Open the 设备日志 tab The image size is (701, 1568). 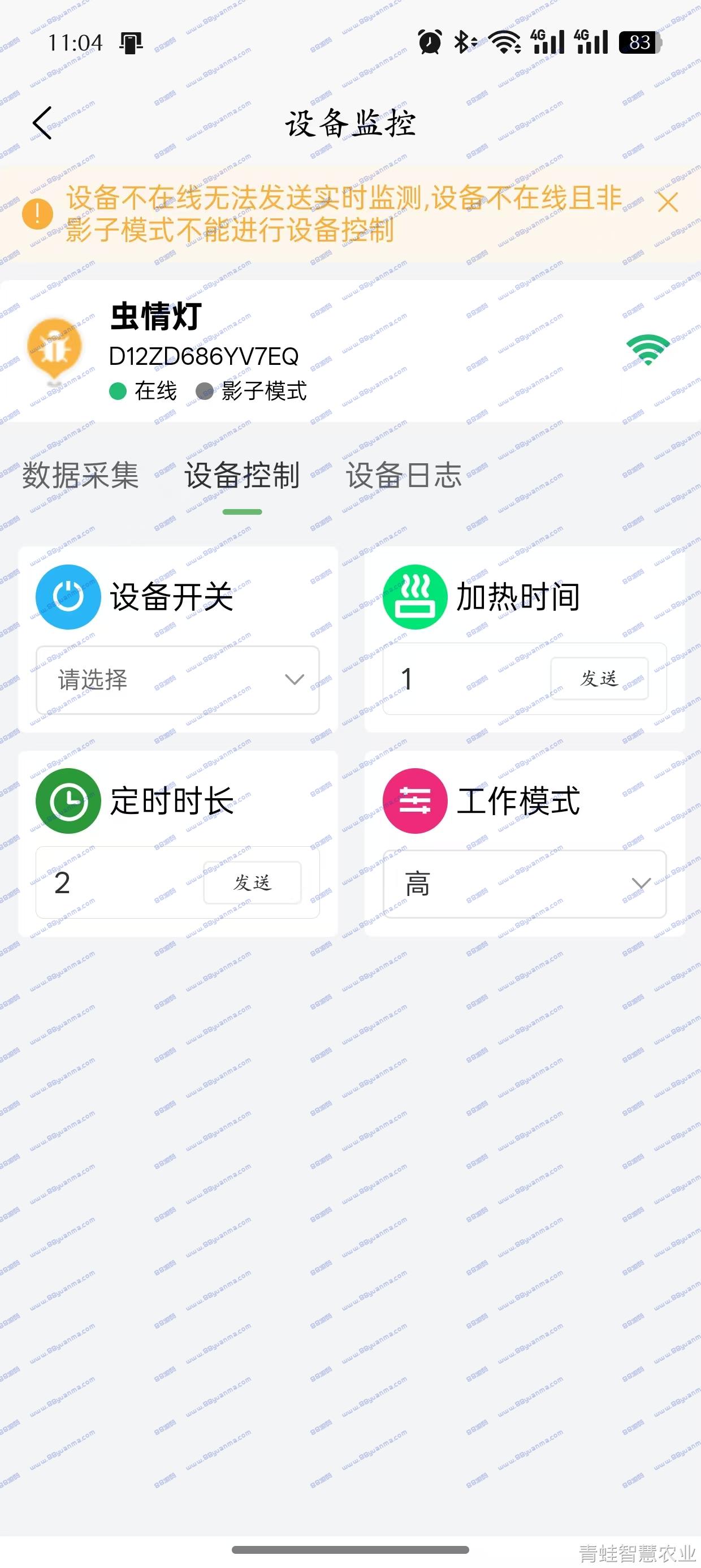(x=404, y=475)
